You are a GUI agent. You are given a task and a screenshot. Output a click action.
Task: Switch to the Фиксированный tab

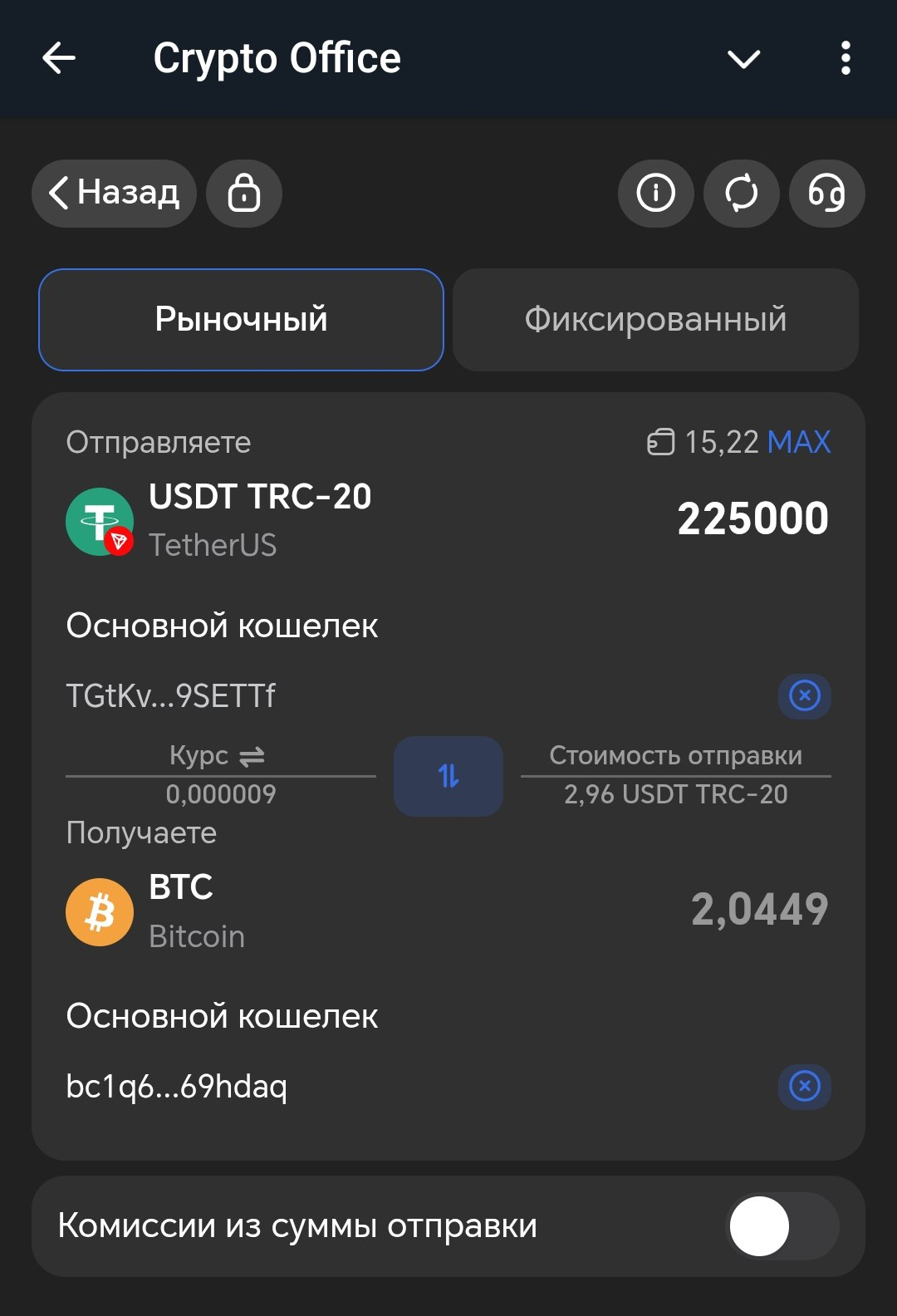pos(654,320)
